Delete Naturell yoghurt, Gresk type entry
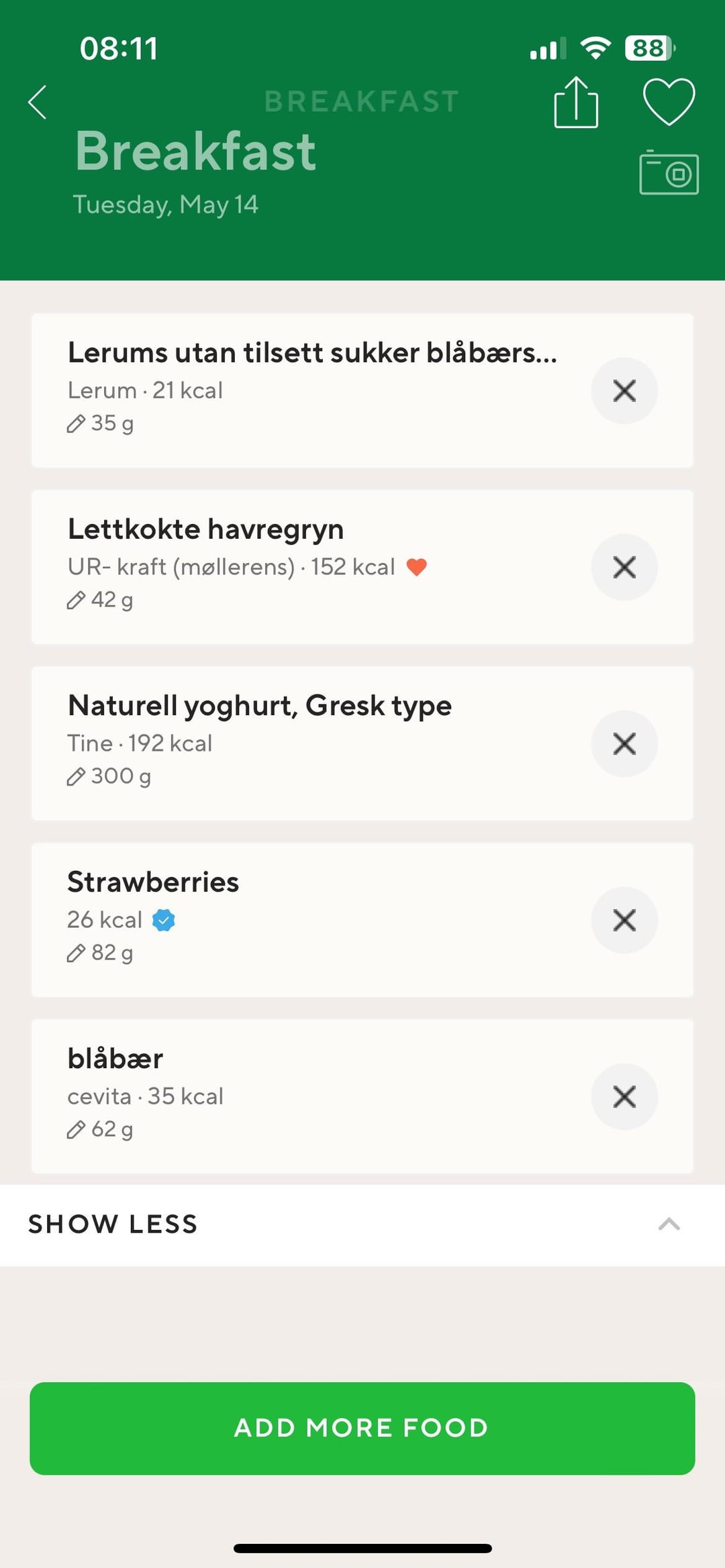This screenshot has width=725, height=1568. [624, 743]
